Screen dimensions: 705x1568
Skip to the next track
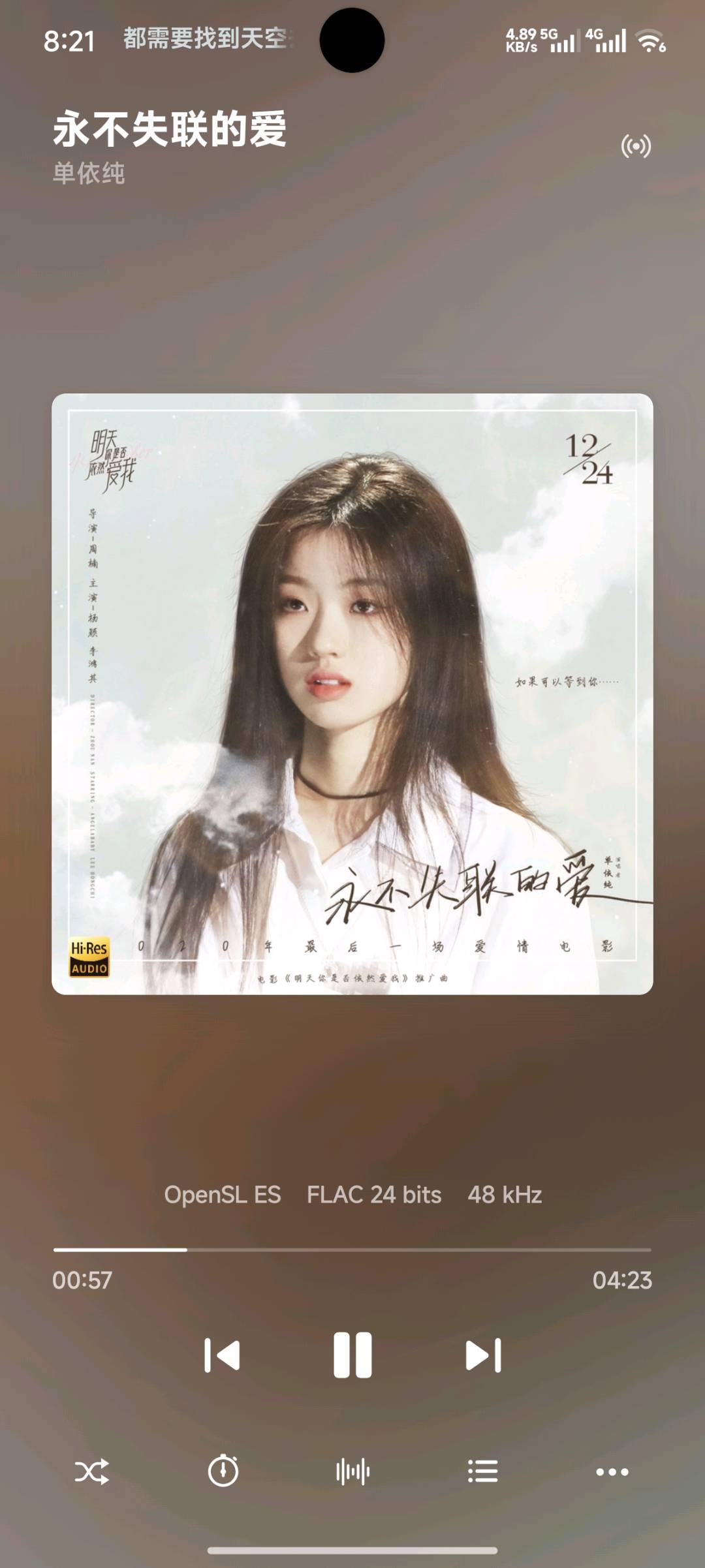[483, 1355]
